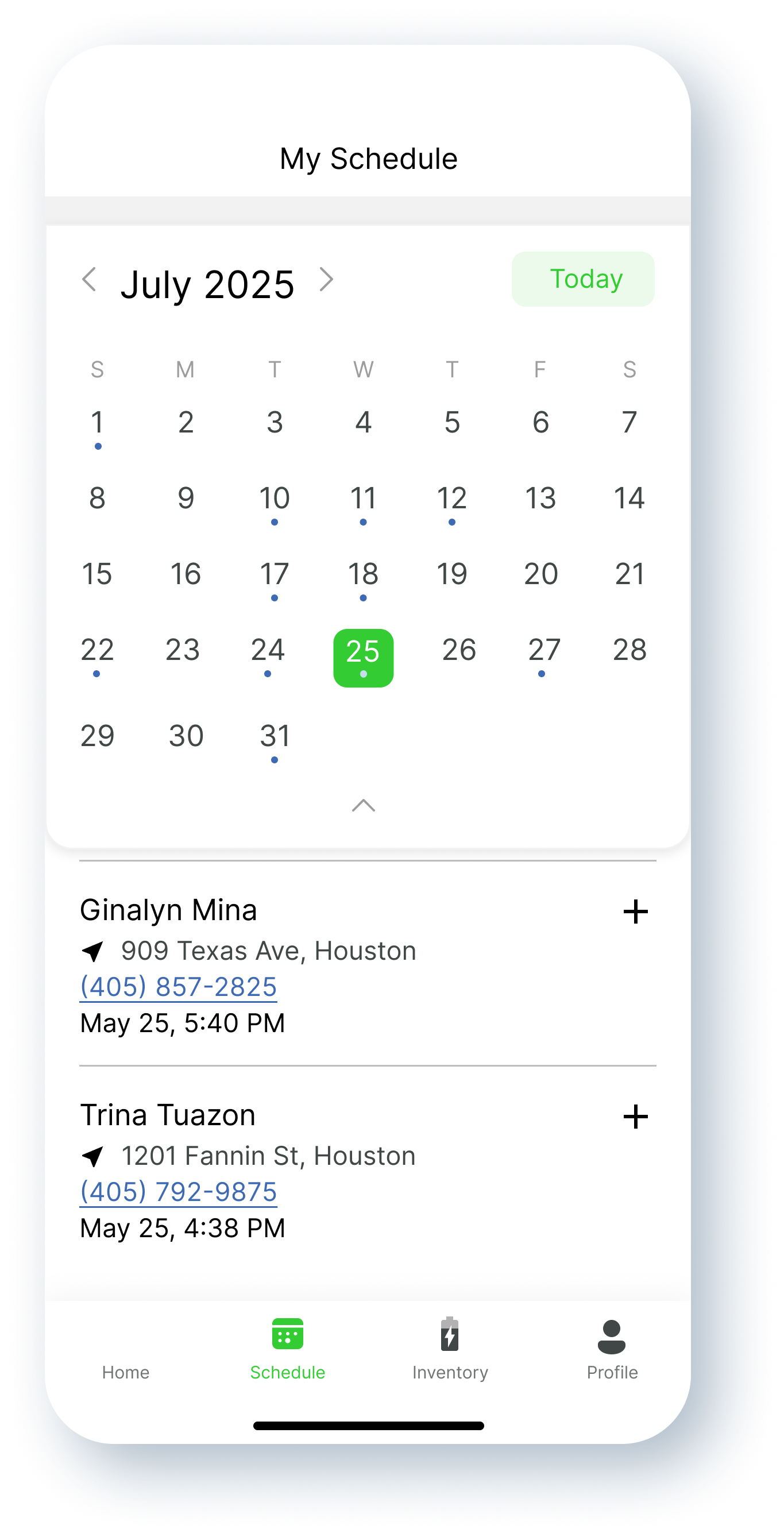Expand Trina Tuazon's appointment with the plus
784x1537 pixels.
(635, 1117)
